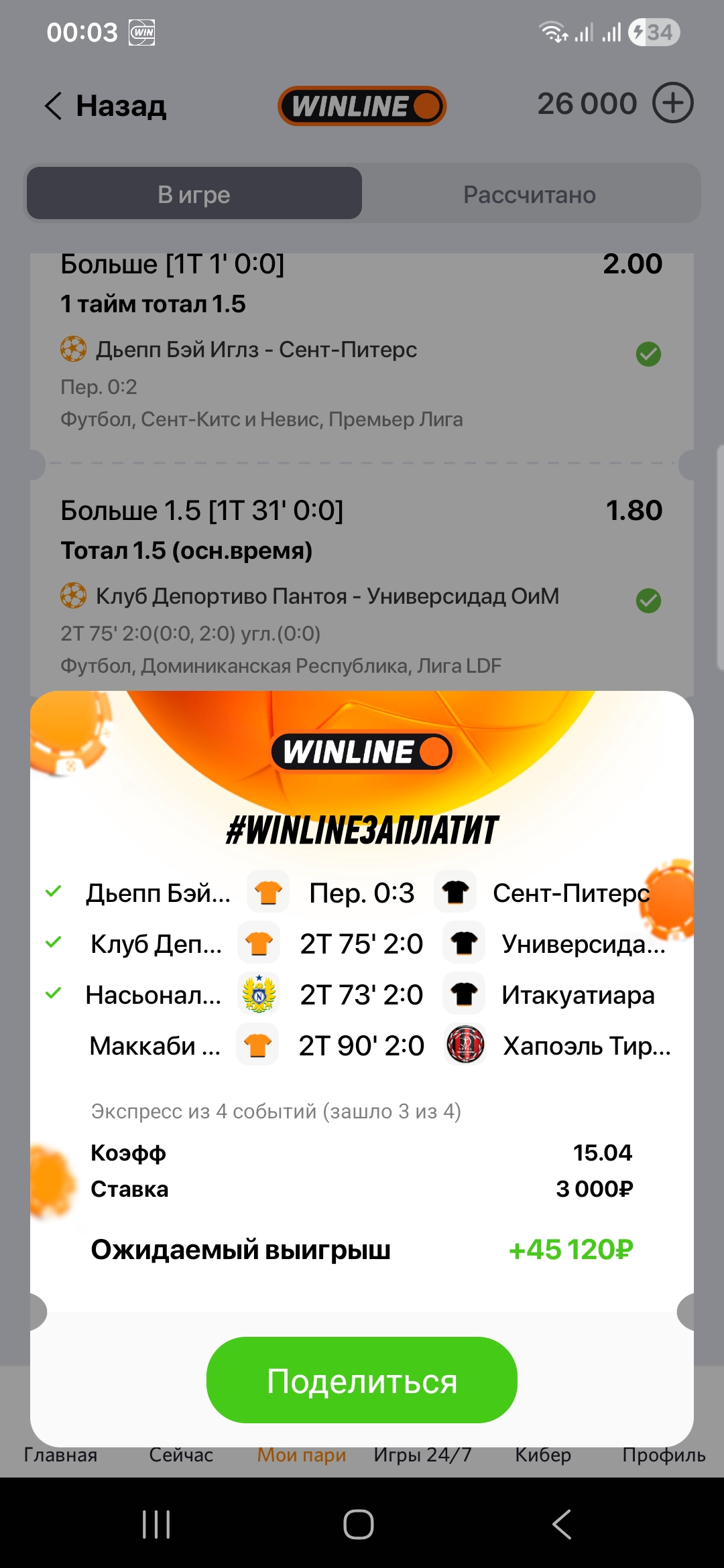724x1568 pixels.
Task: Open the Сейчас tab
Action: pyautogui.click(x=181, y=1455)
